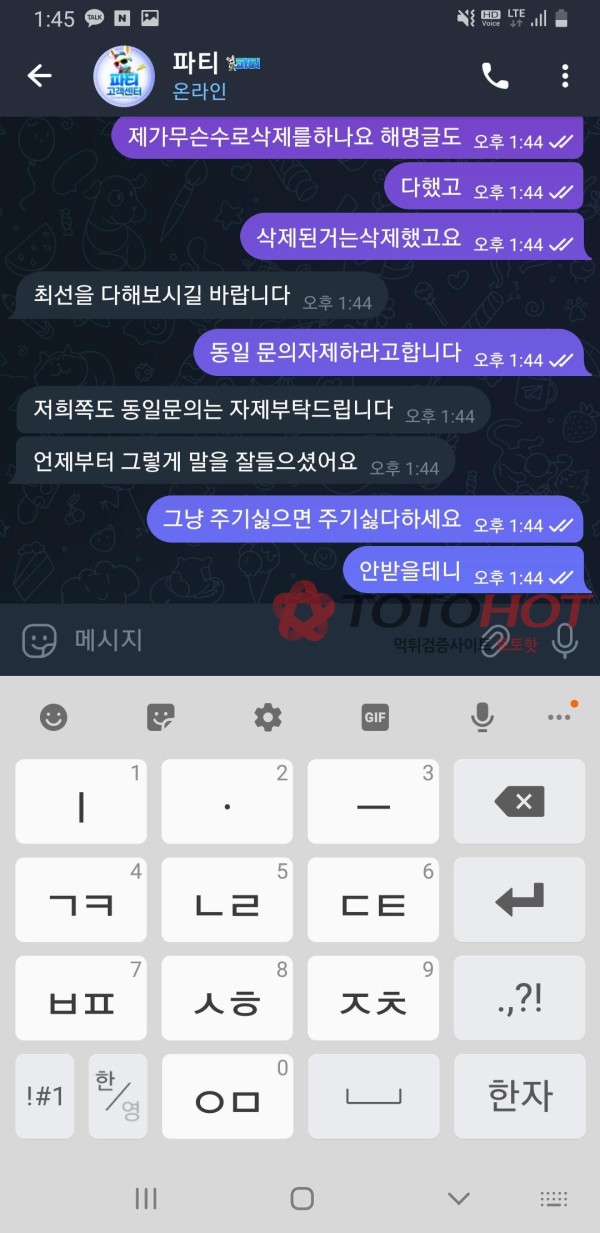
Task: Open the chat overflow menu
Action: pos(565,76)
